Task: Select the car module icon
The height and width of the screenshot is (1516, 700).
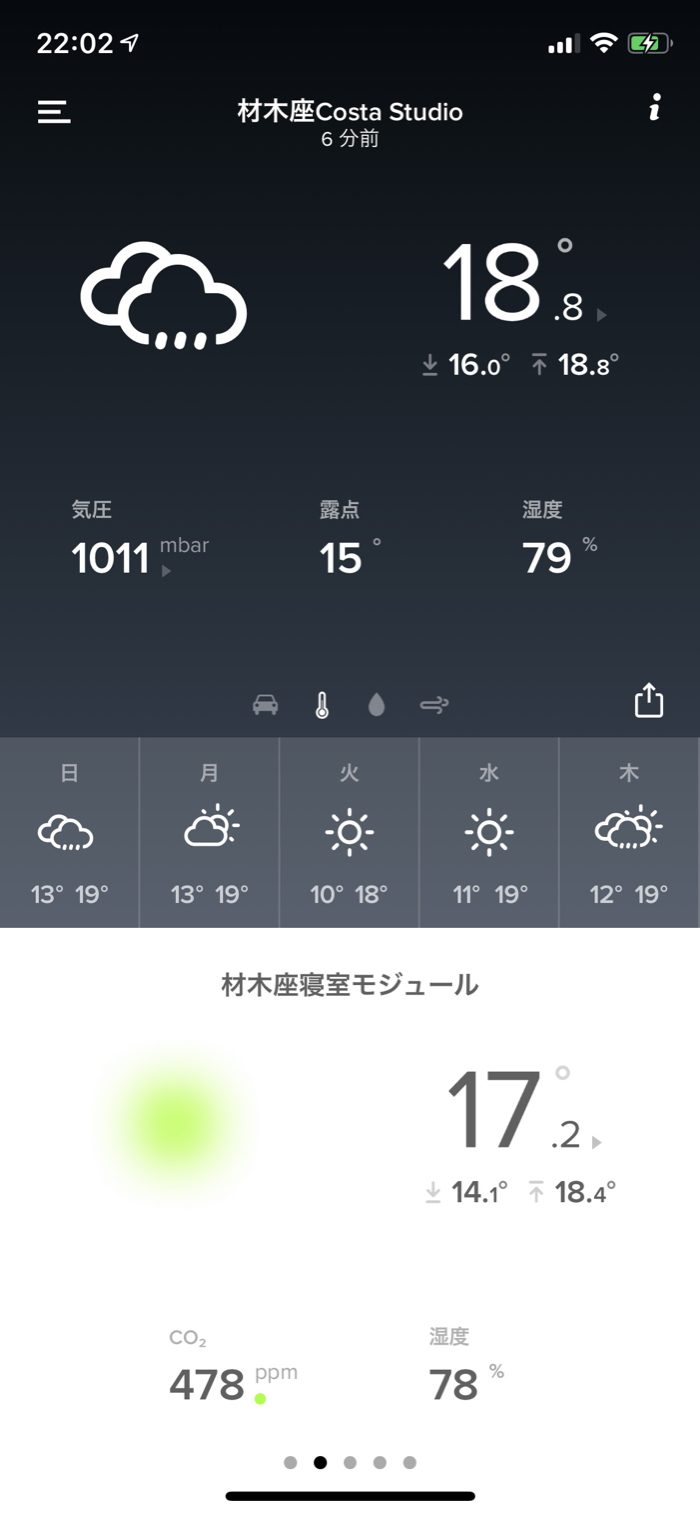Action: click(x=265, y=705)
